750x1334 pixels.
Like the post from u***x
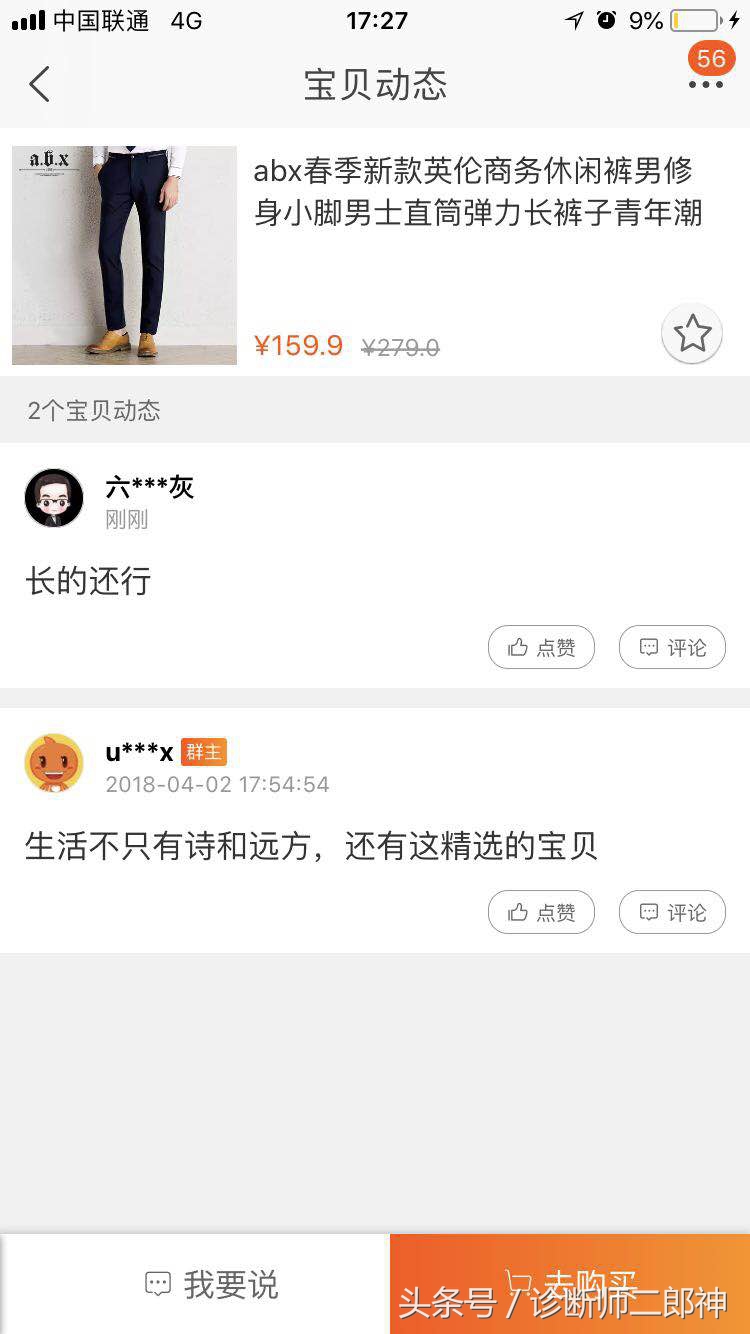click(x=541, y=912)
